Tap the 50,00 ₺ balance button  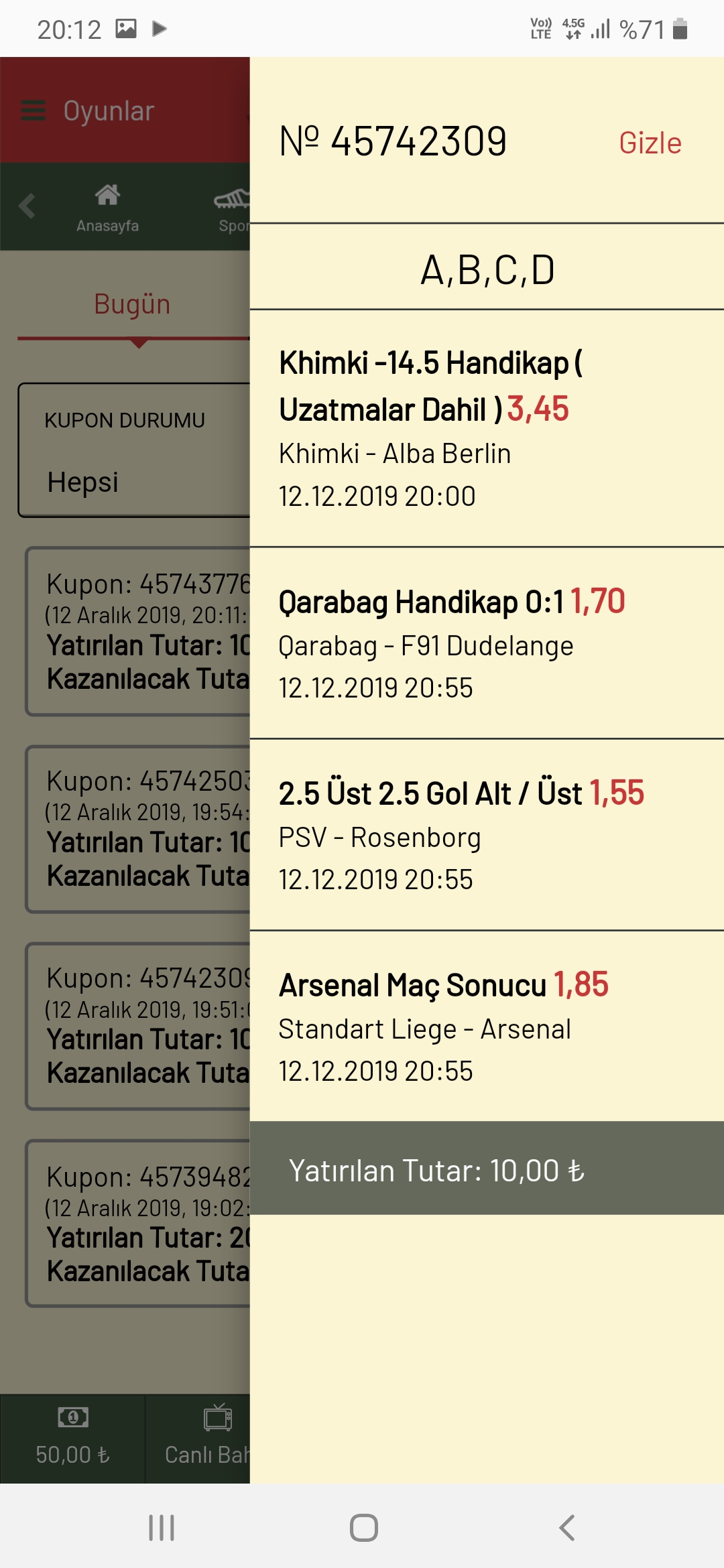coord(72,1439)
